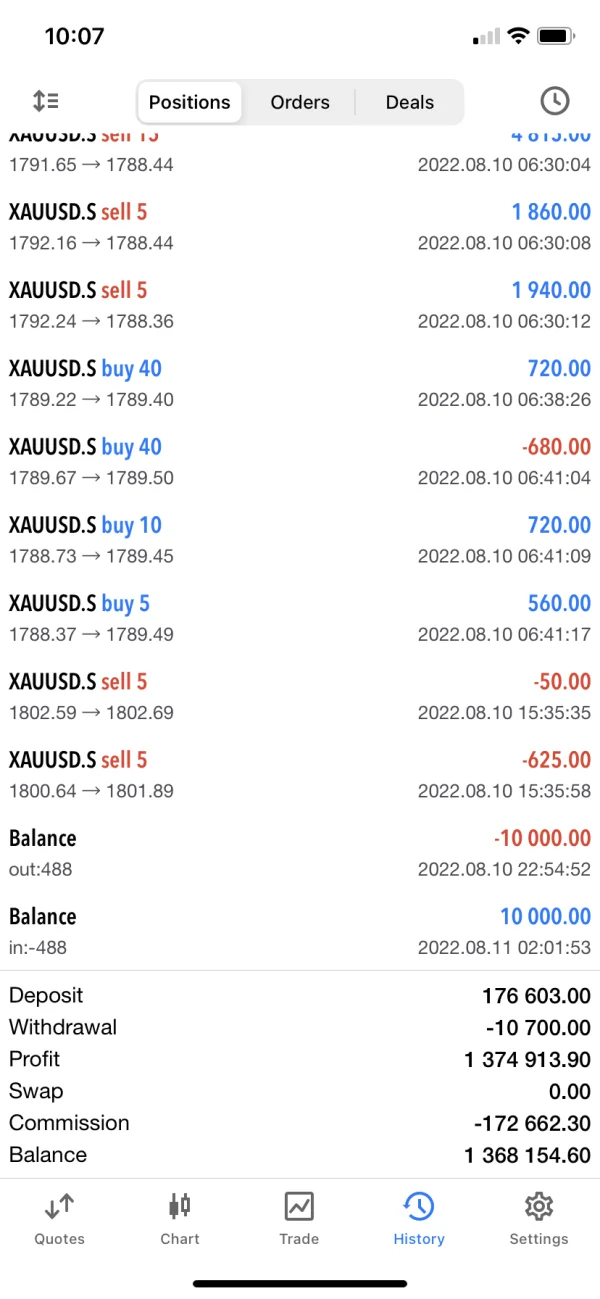This screenshot has width=600, height=1299.
Task: Open the buy 5 position with 560.00 profit
Action: coord(300,618)
